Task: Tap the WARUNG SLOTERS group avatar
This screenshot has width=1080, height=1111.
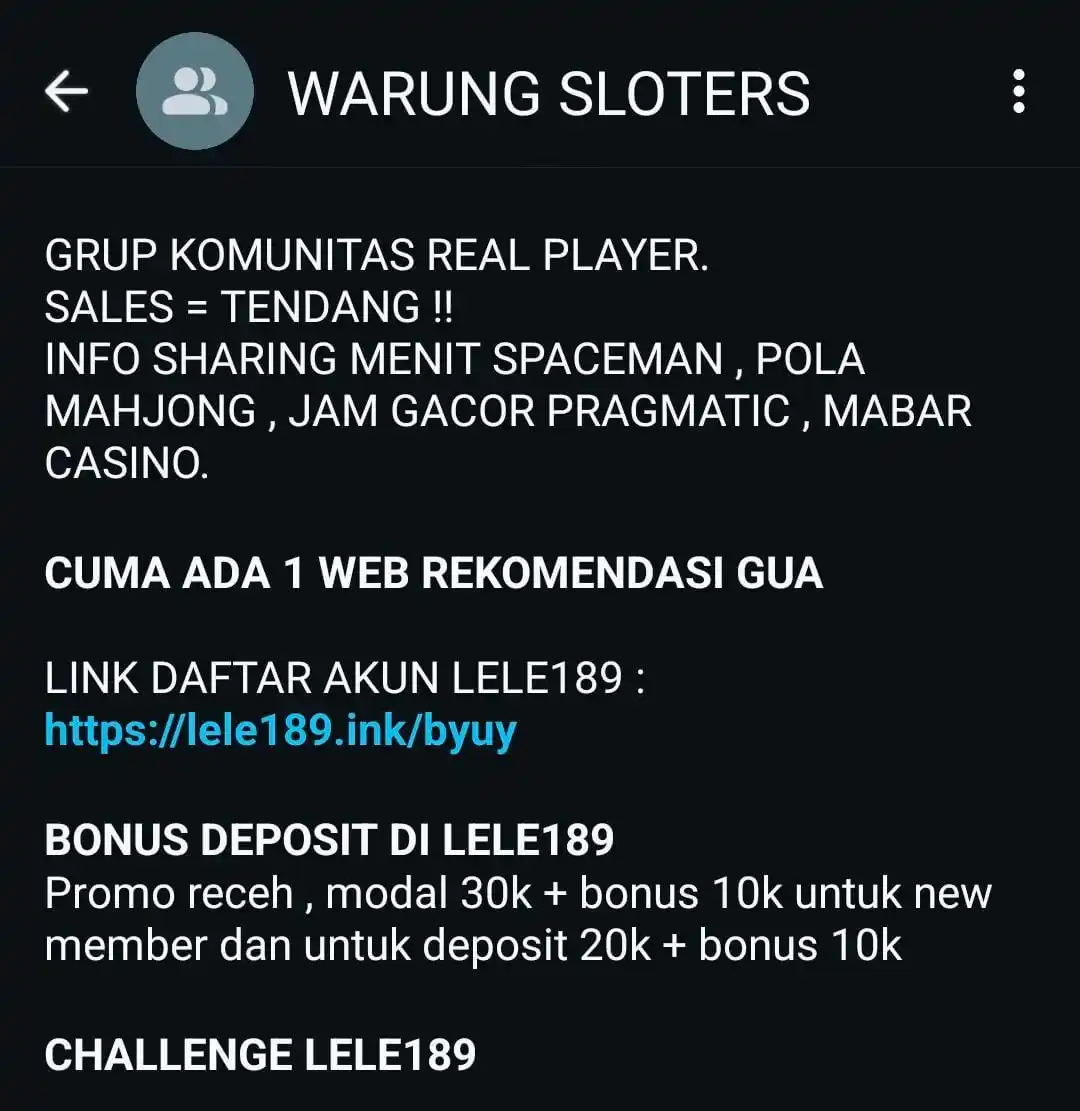Action: pos(194,92)
